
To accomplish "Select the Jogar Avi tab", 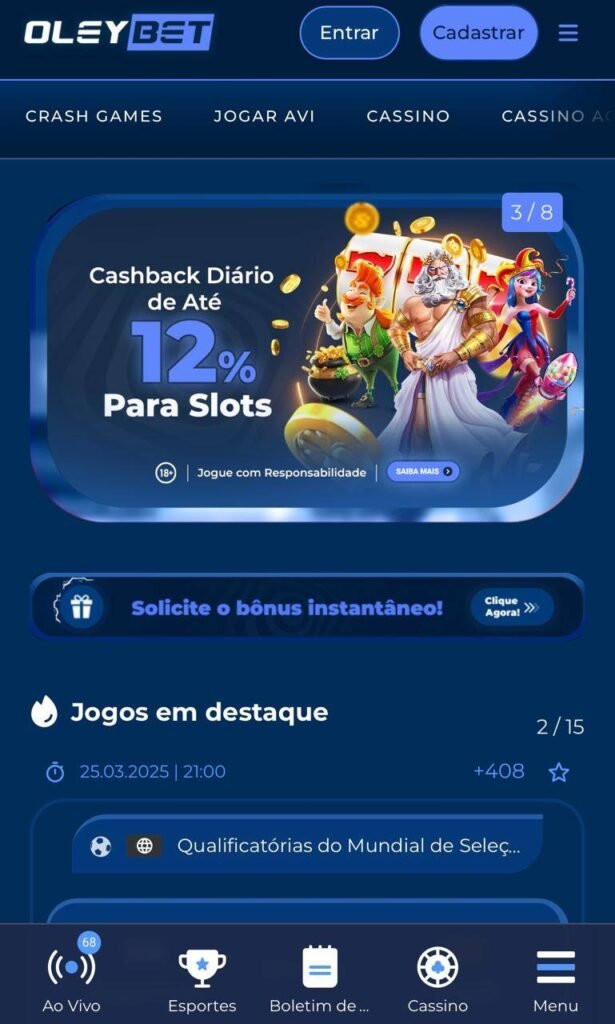I will pyautogui.click(x=264, y=116).
